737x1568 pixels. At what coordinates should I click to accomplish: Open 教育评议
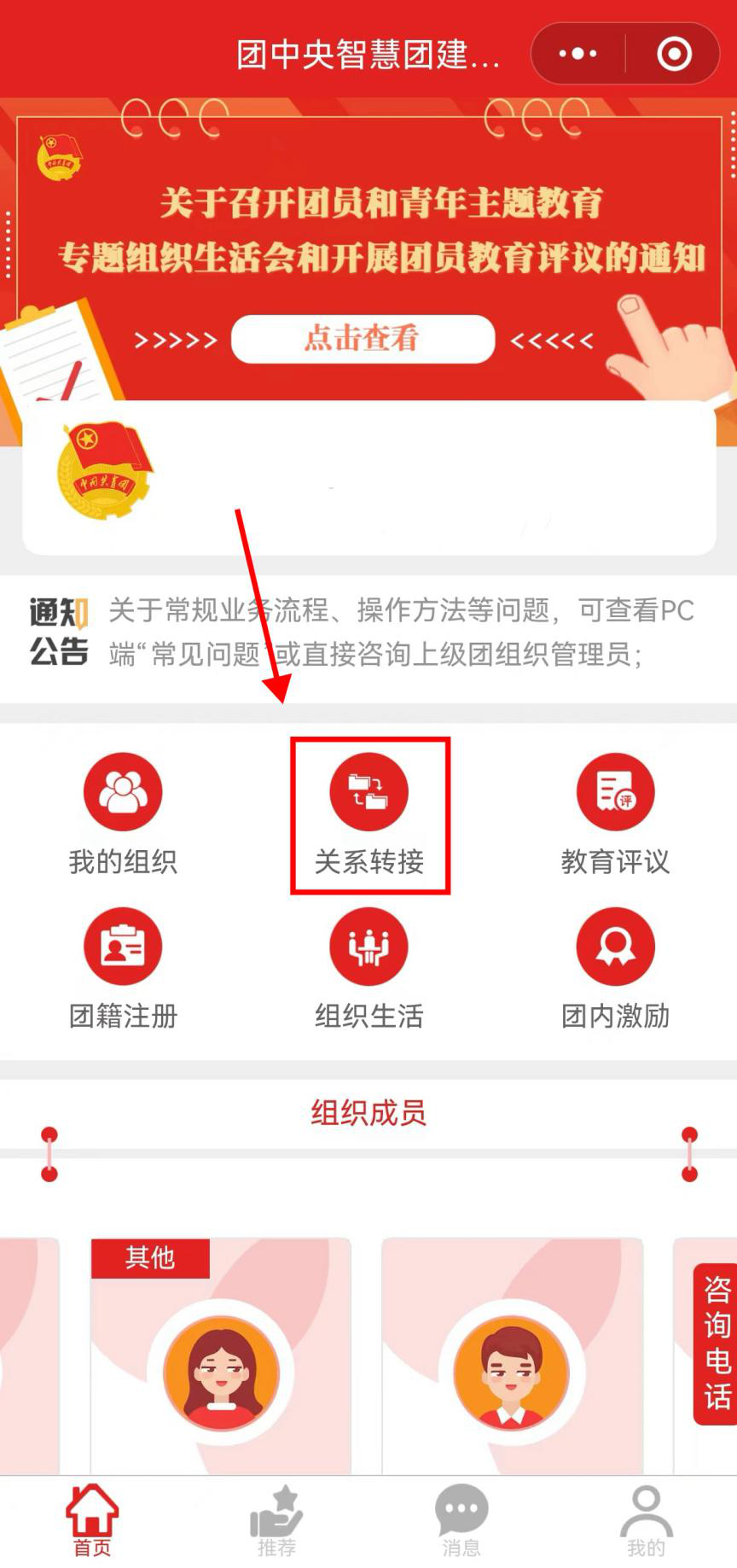click(x=615, y=812)
